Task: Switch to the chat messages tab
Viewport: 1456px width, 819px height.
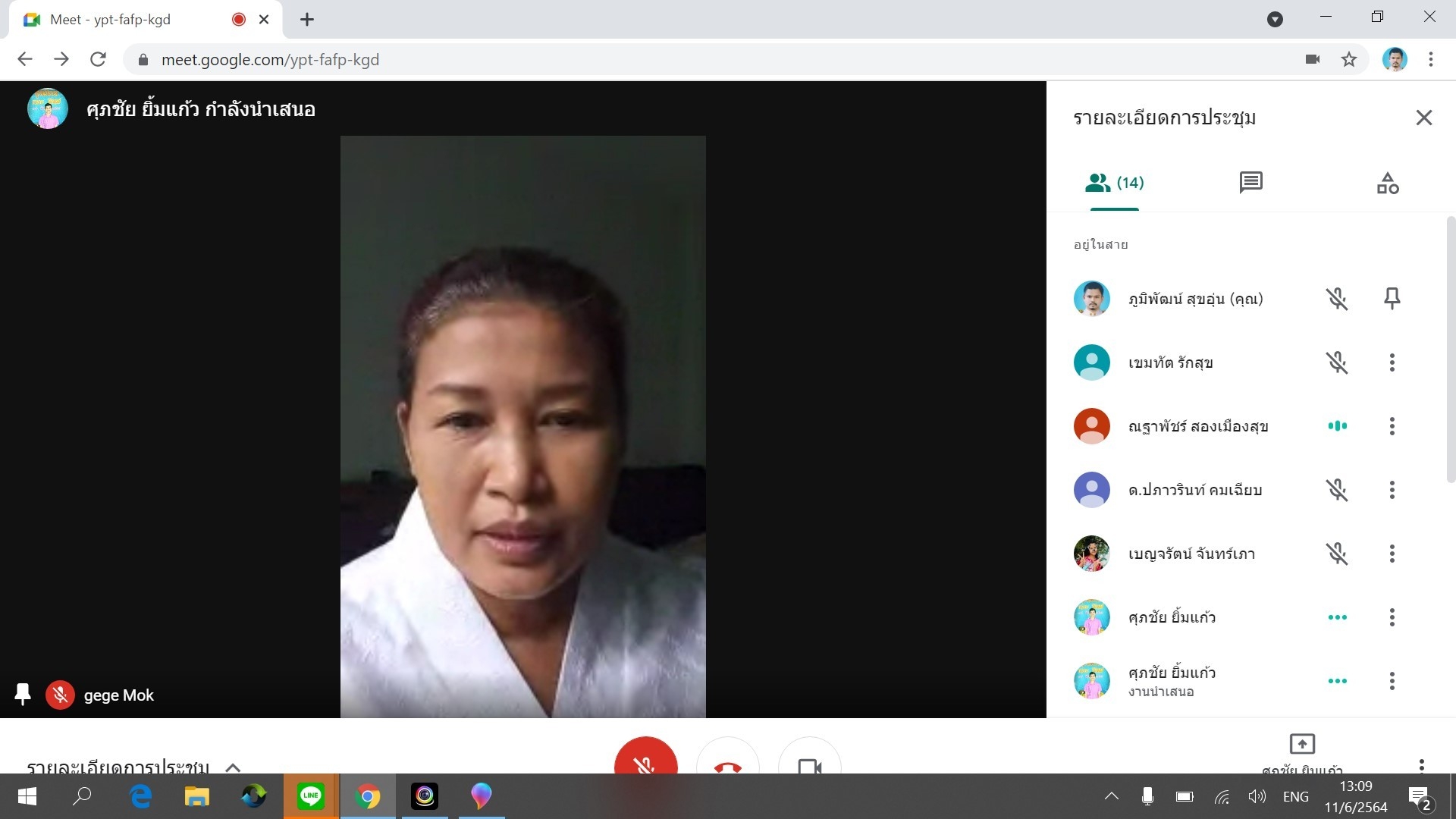Action: pyautogui.click(x=1250, y=182)
